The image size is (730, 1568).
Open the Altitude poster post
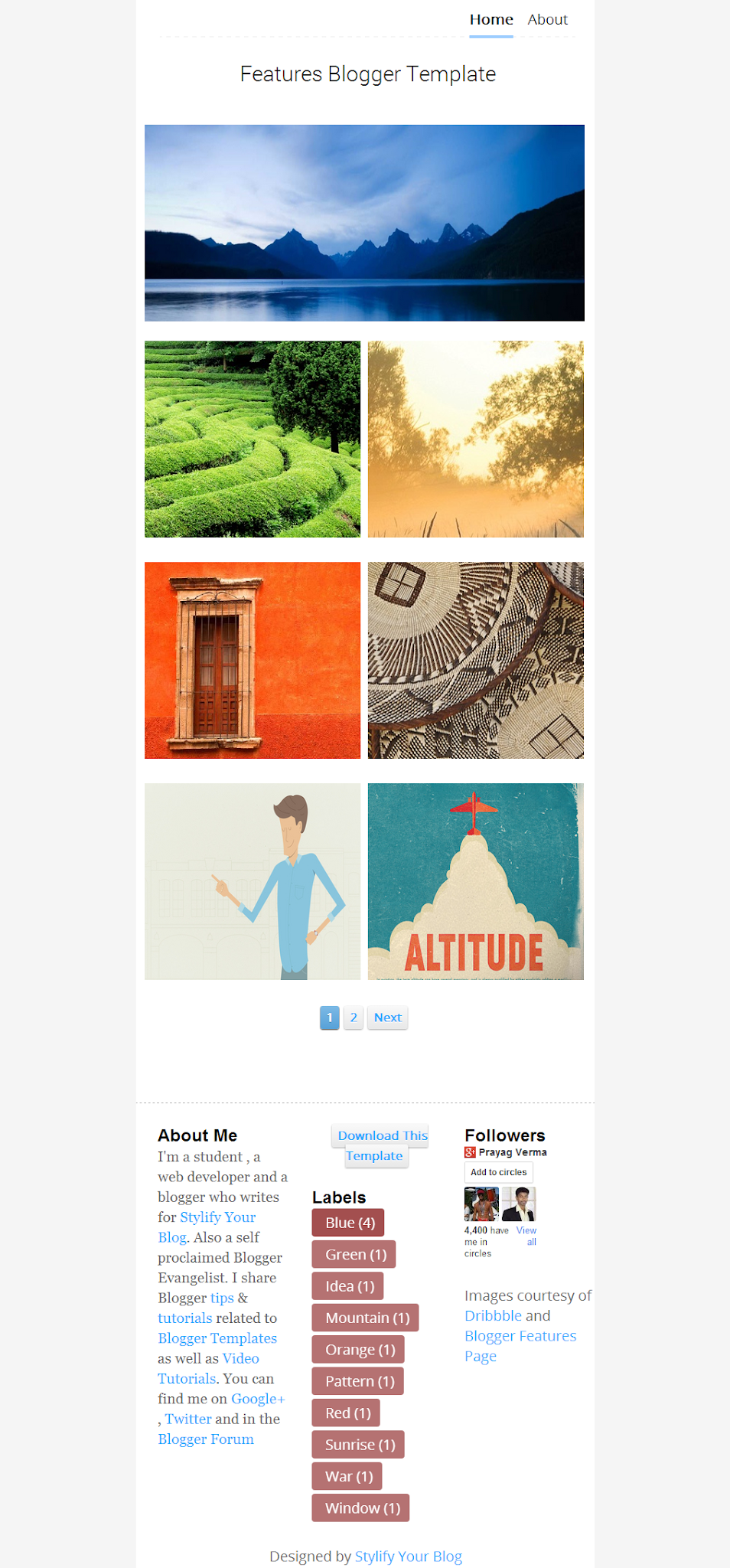tap(475, 881)
